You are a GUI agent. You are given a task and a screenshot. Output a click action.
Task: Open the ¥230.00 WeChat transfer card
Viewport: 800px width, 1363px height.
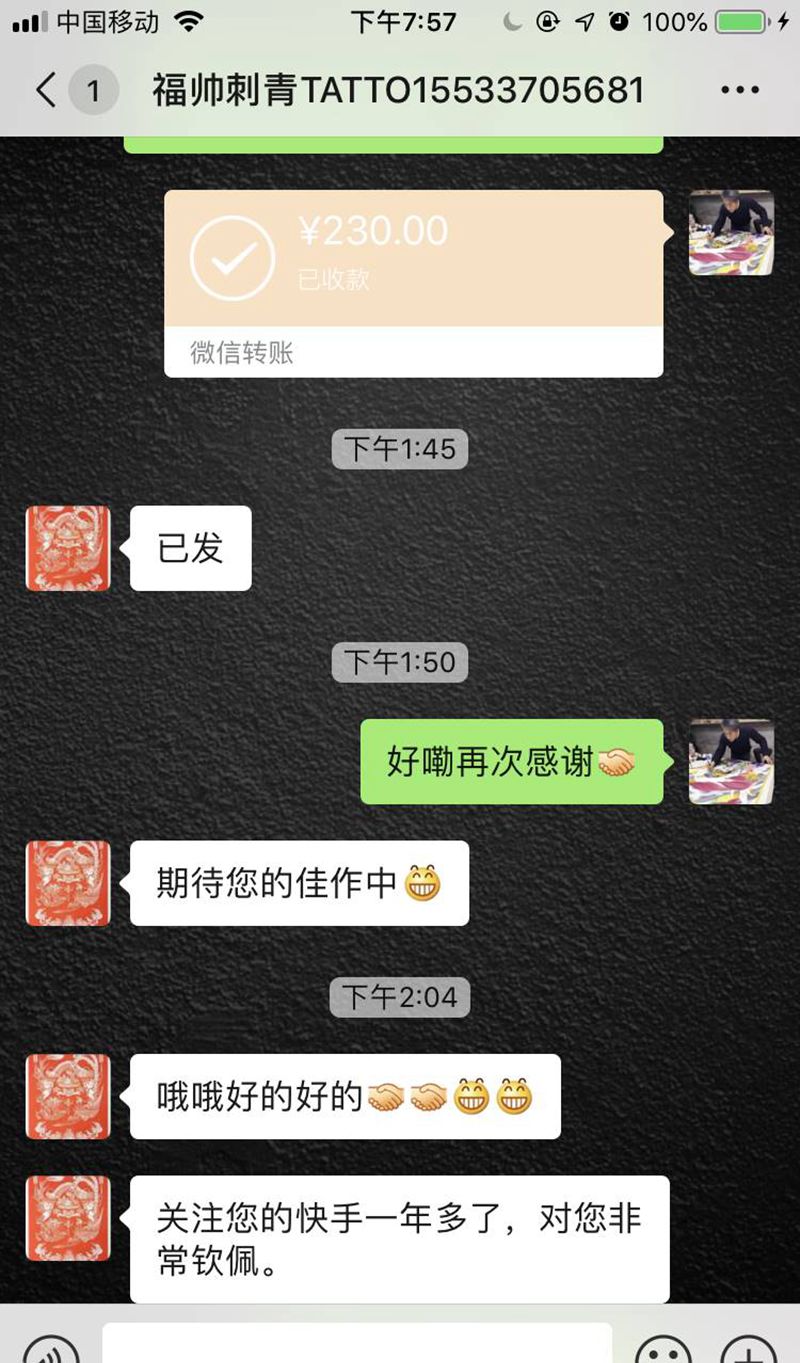tap(413, 283)
